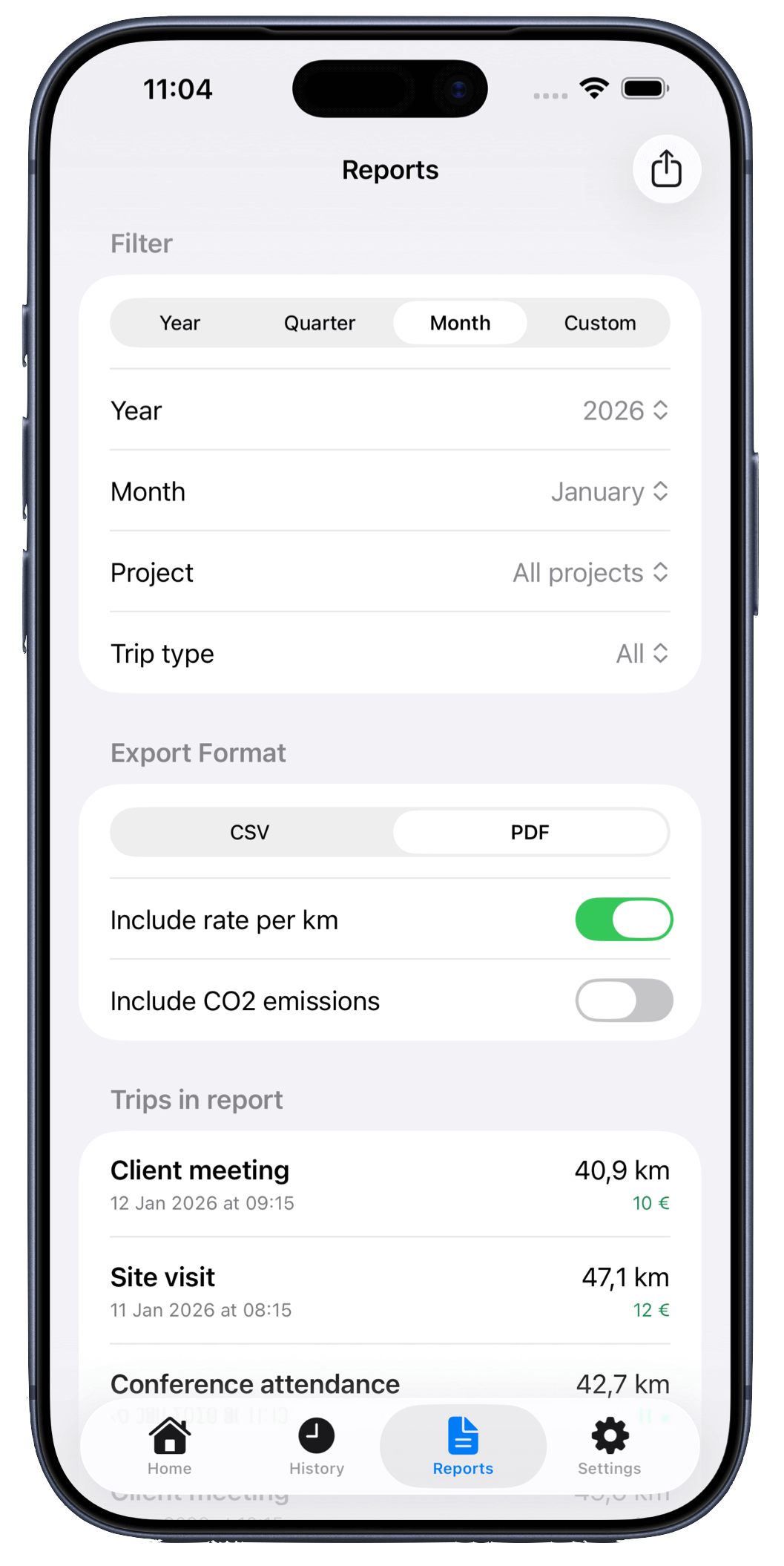Choose the Month filter segment

click(460, 323)
